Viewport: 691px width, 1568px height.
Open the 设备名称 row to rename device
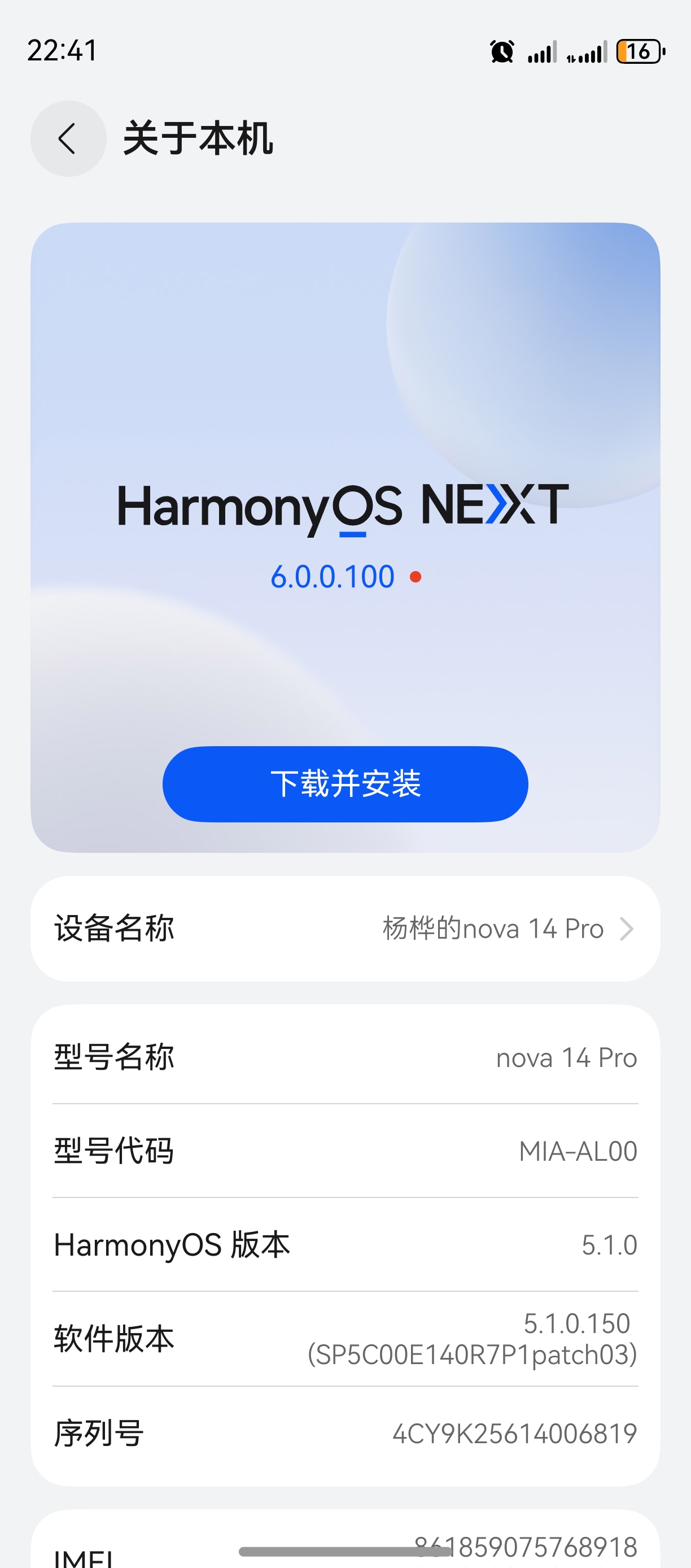tap(345, 928)
